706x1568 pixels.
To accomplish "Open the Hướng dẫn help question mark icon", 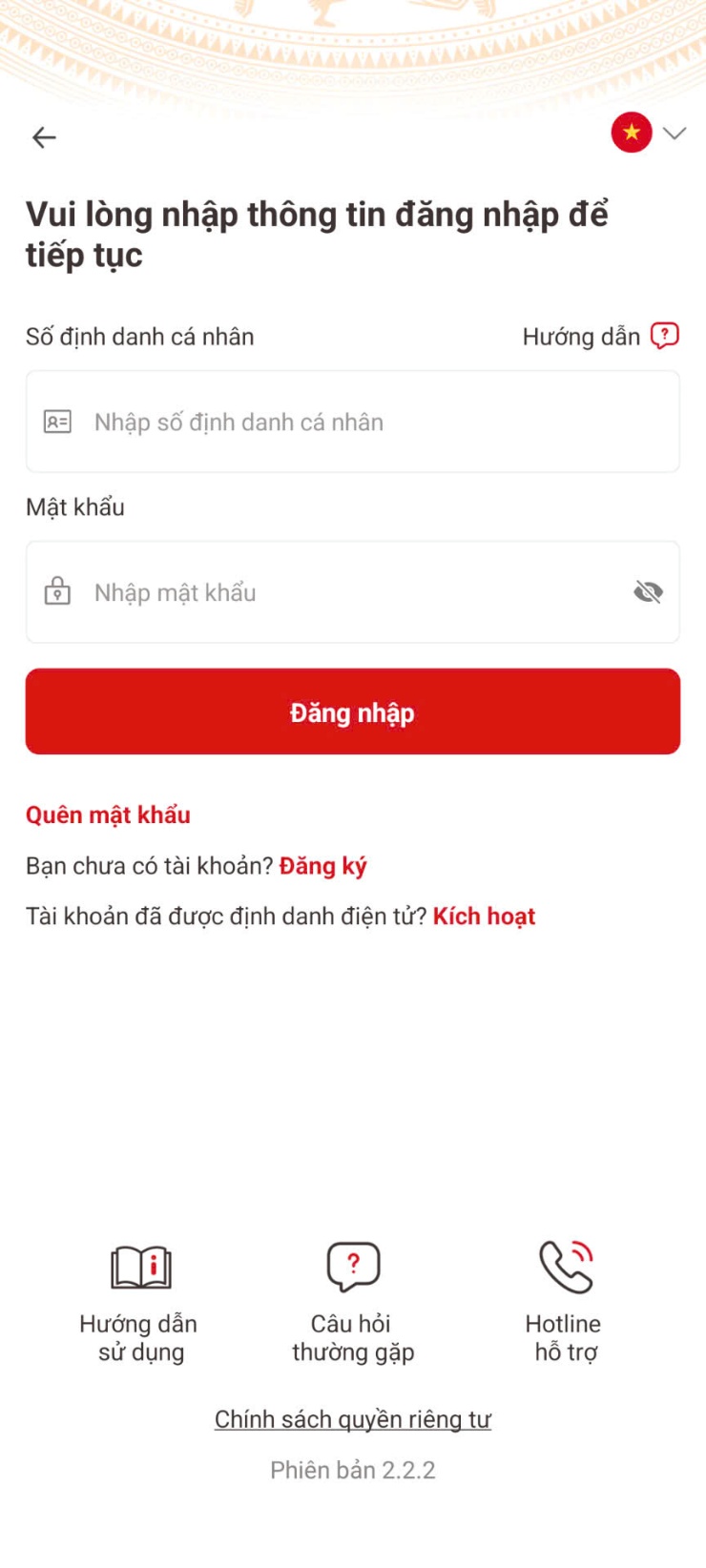I will 664,336.
